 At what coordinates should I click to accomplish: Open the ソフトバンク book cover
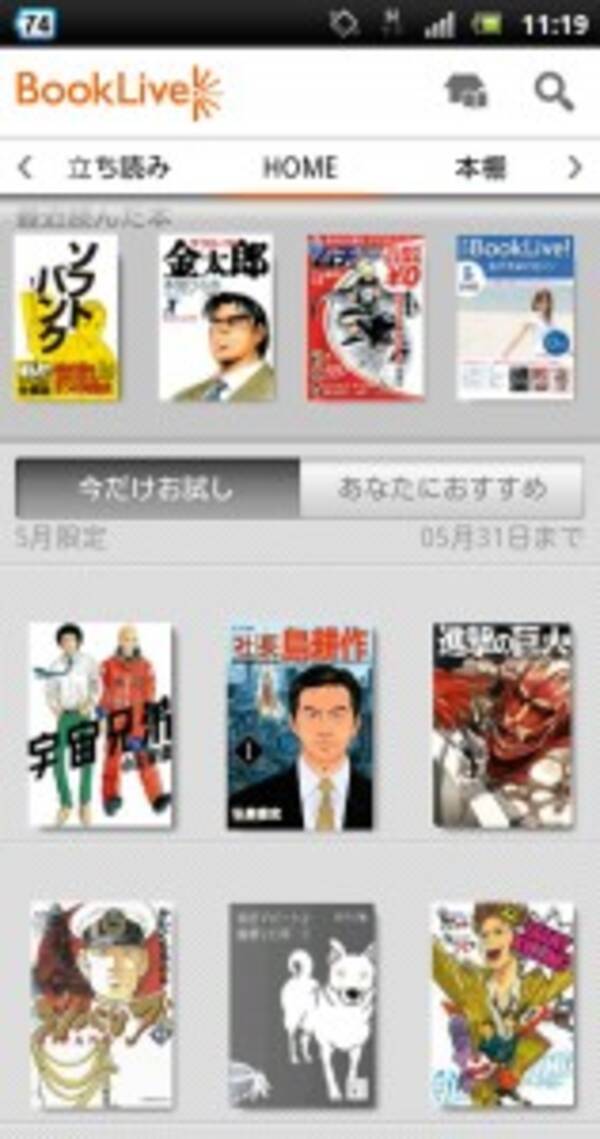(65, 318)
